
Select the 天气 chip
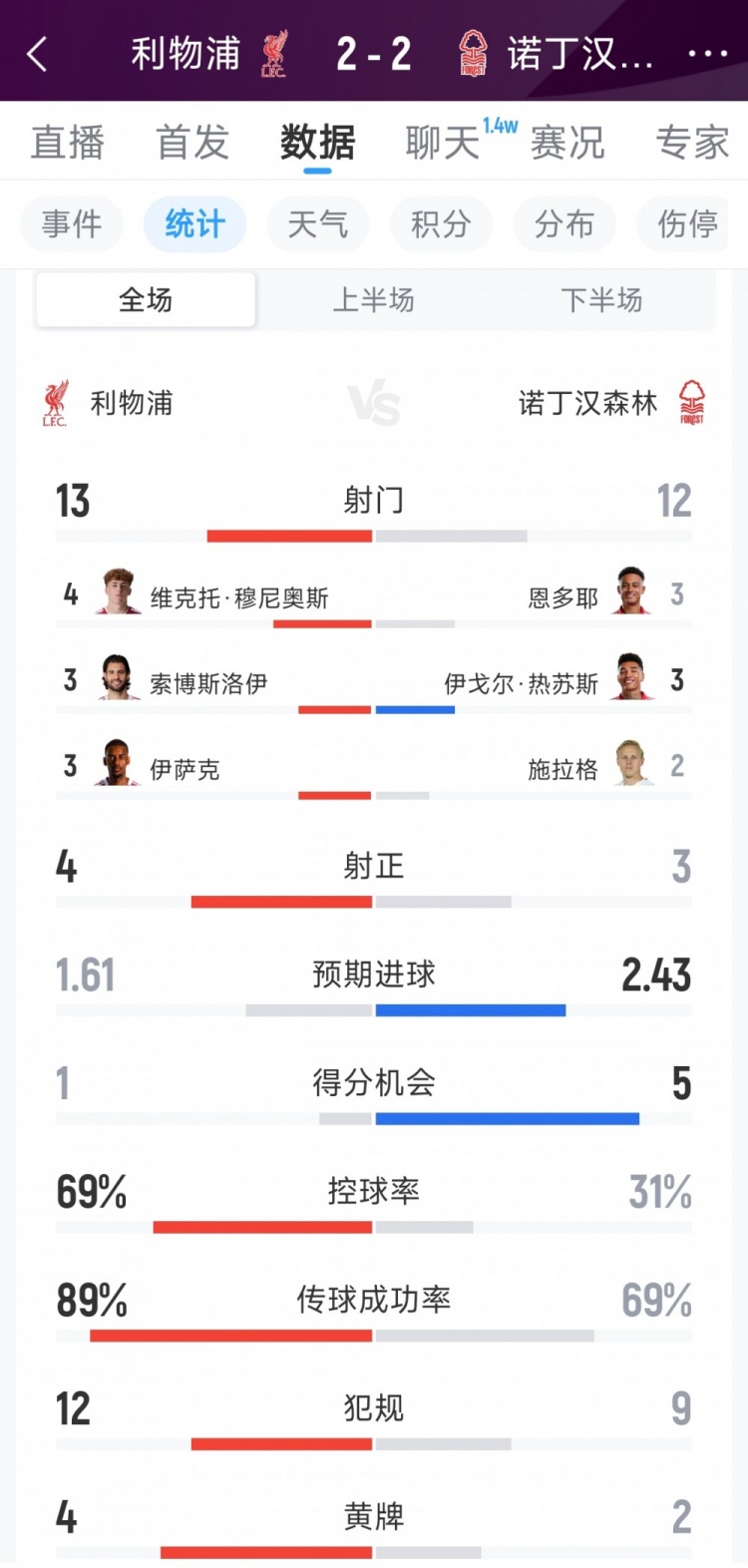click(x=317, y=224)
